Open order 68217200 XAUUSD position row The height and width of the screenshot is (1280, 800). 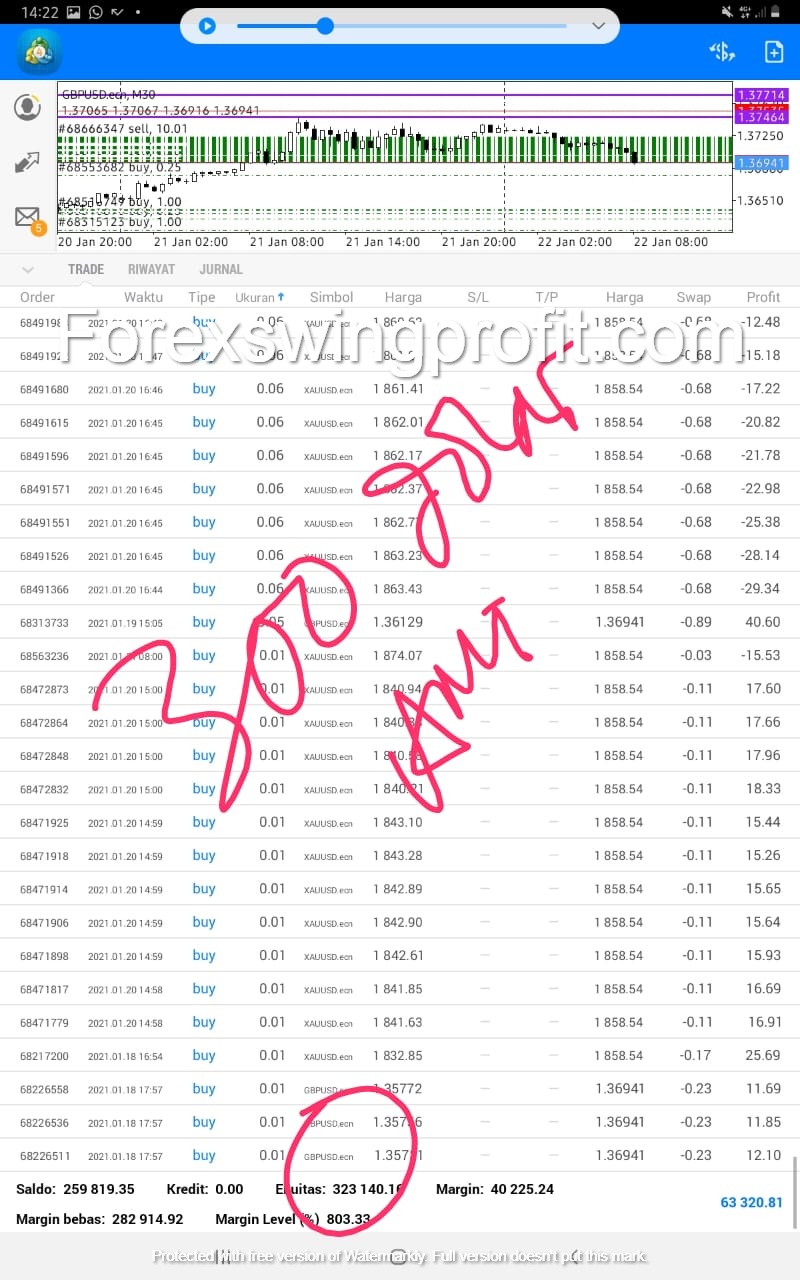(x=400, y=1055)
